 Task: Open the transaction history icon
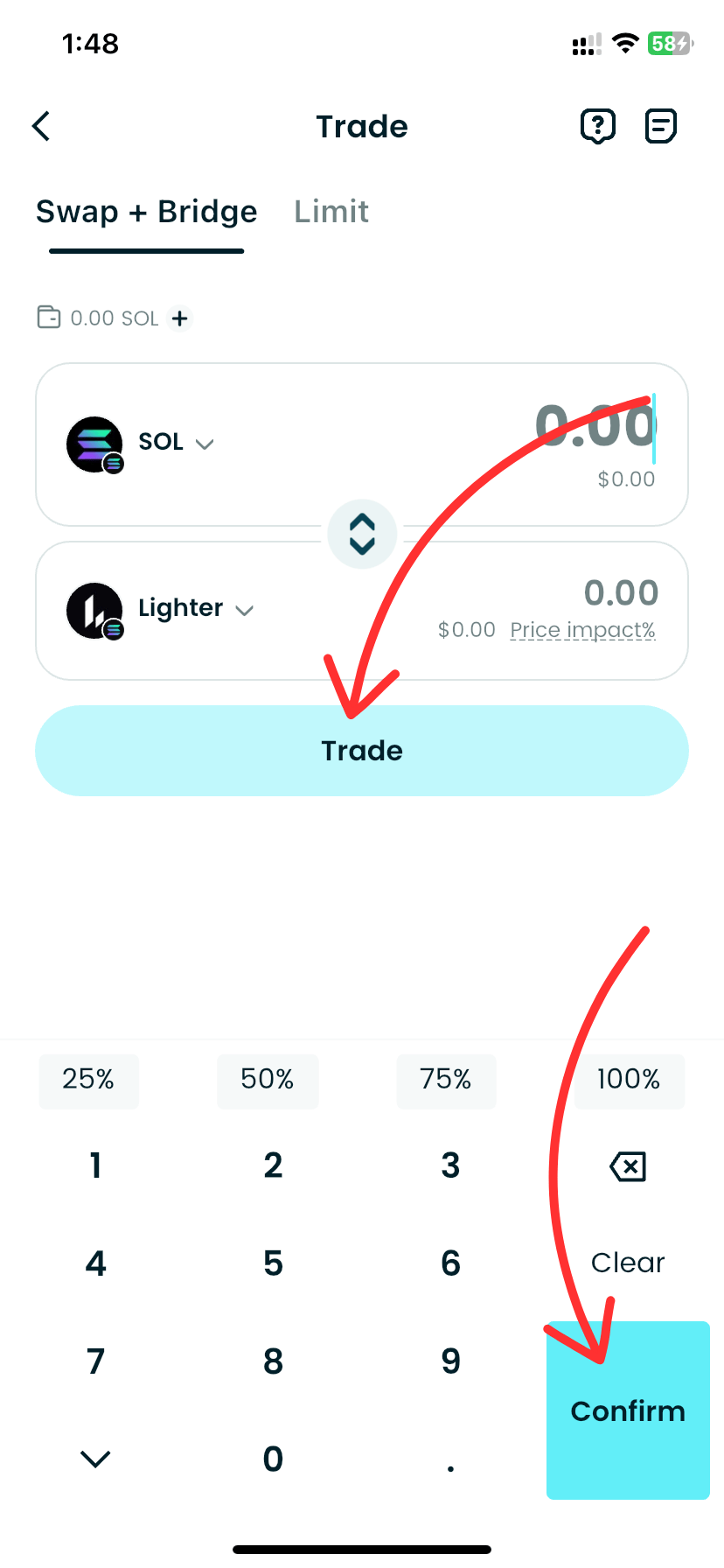(660, 126)
